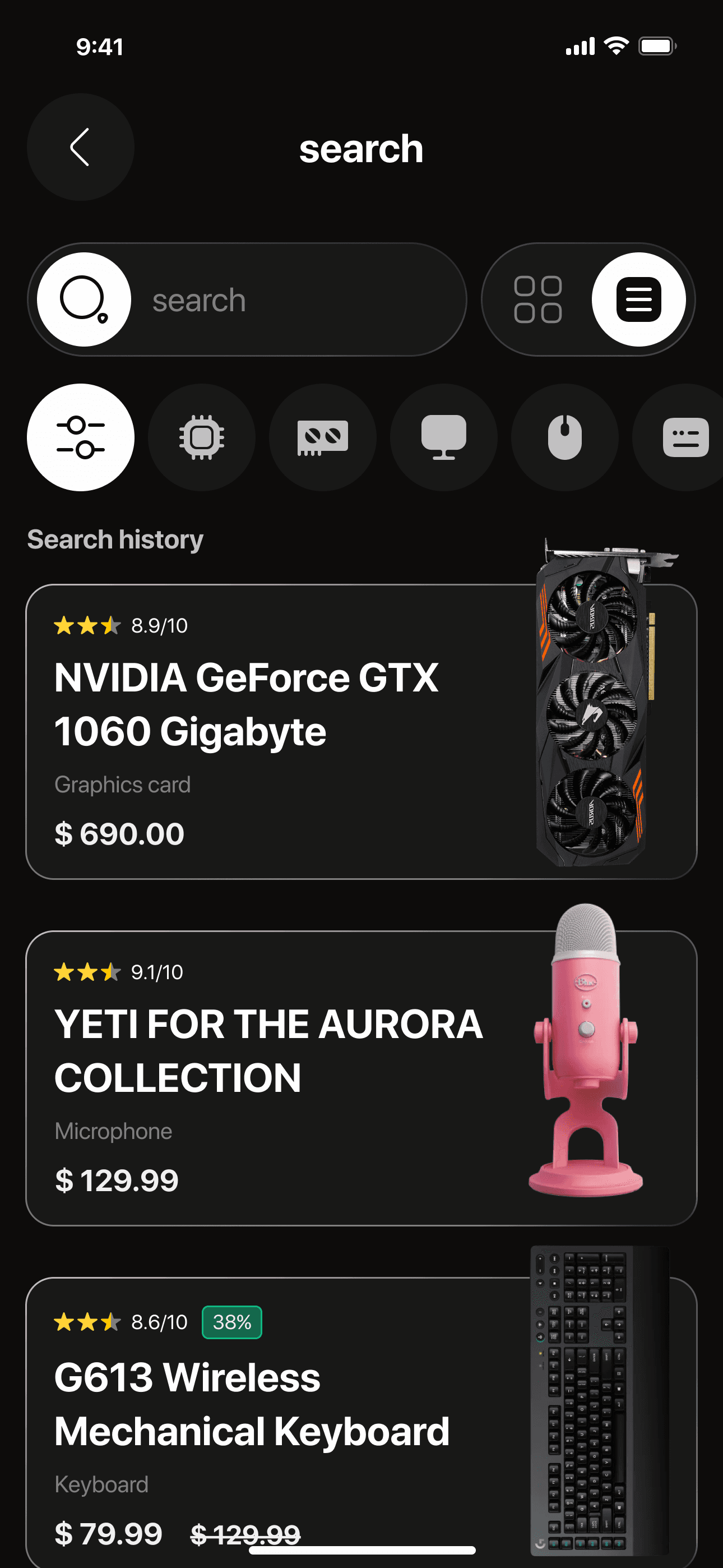Filter by monitor category

(x=444, y=437)
